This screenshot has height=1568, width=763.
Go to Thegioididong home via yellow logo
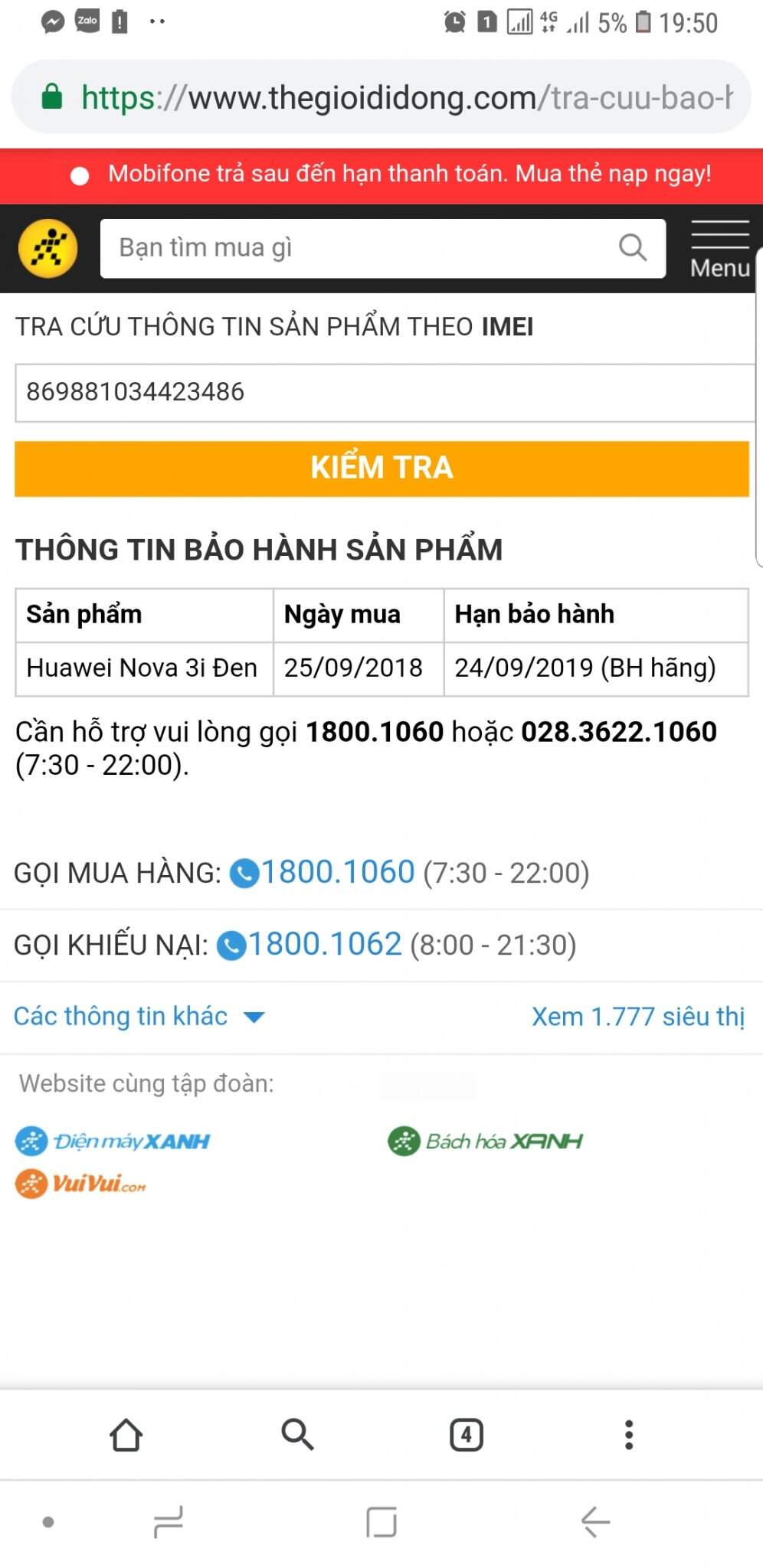click(x=47, y=248)
